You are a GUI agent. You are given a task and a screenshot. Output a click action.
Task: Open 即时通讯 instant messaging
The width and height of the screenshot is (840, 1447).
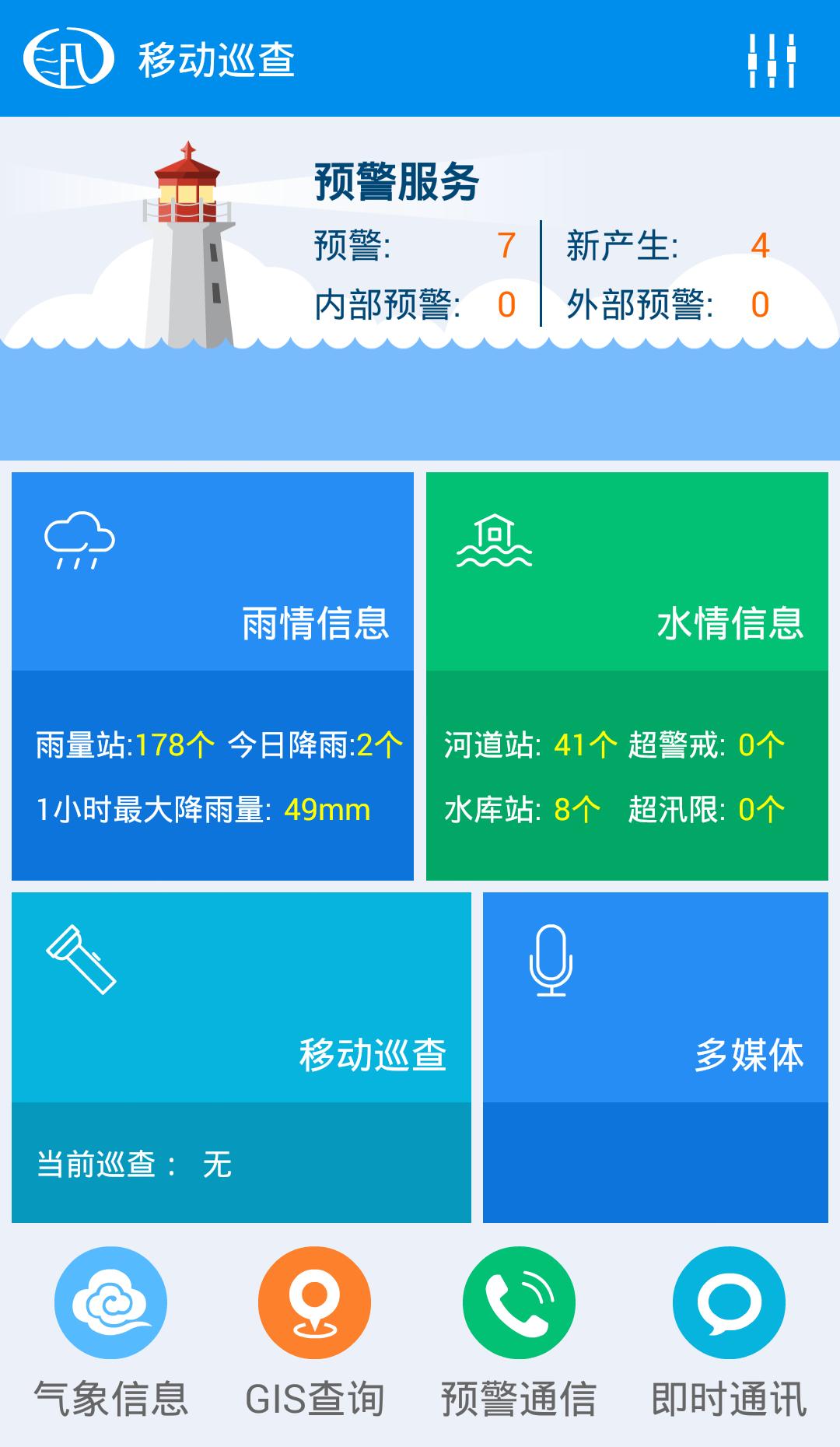729,1330
